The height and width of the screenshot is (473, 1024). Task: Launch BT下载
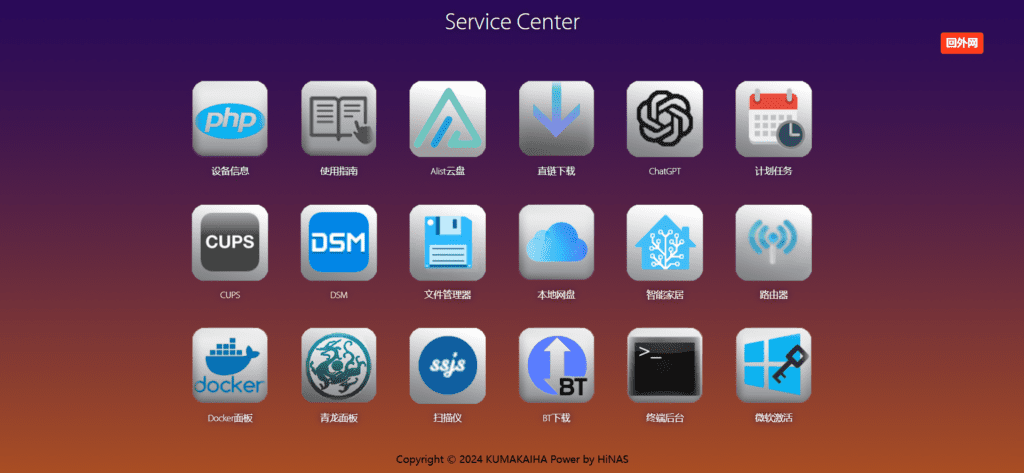click(x=556, y=366)
